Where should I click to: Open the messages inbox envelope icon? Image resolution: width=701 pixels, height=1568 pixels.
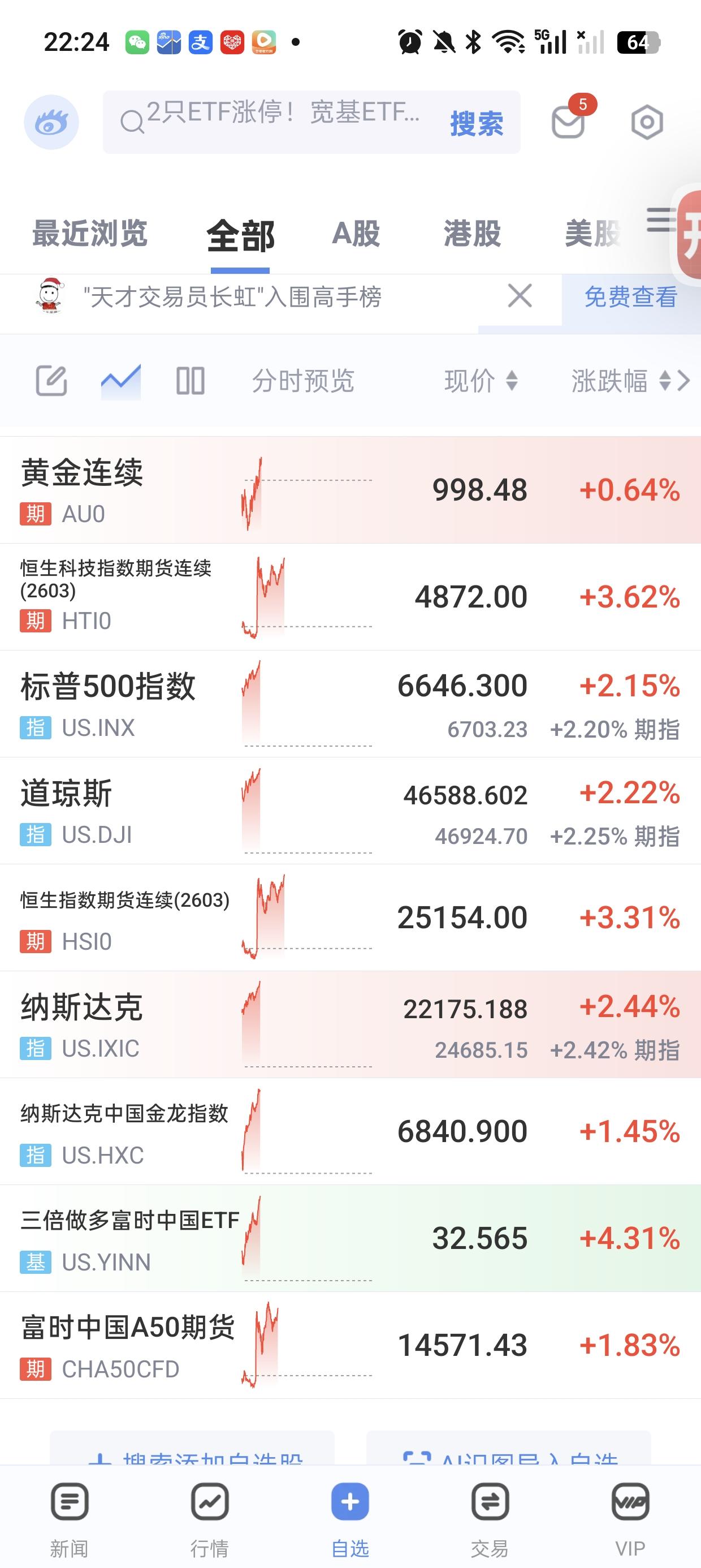pyautogui.click(x=568, y=122)
